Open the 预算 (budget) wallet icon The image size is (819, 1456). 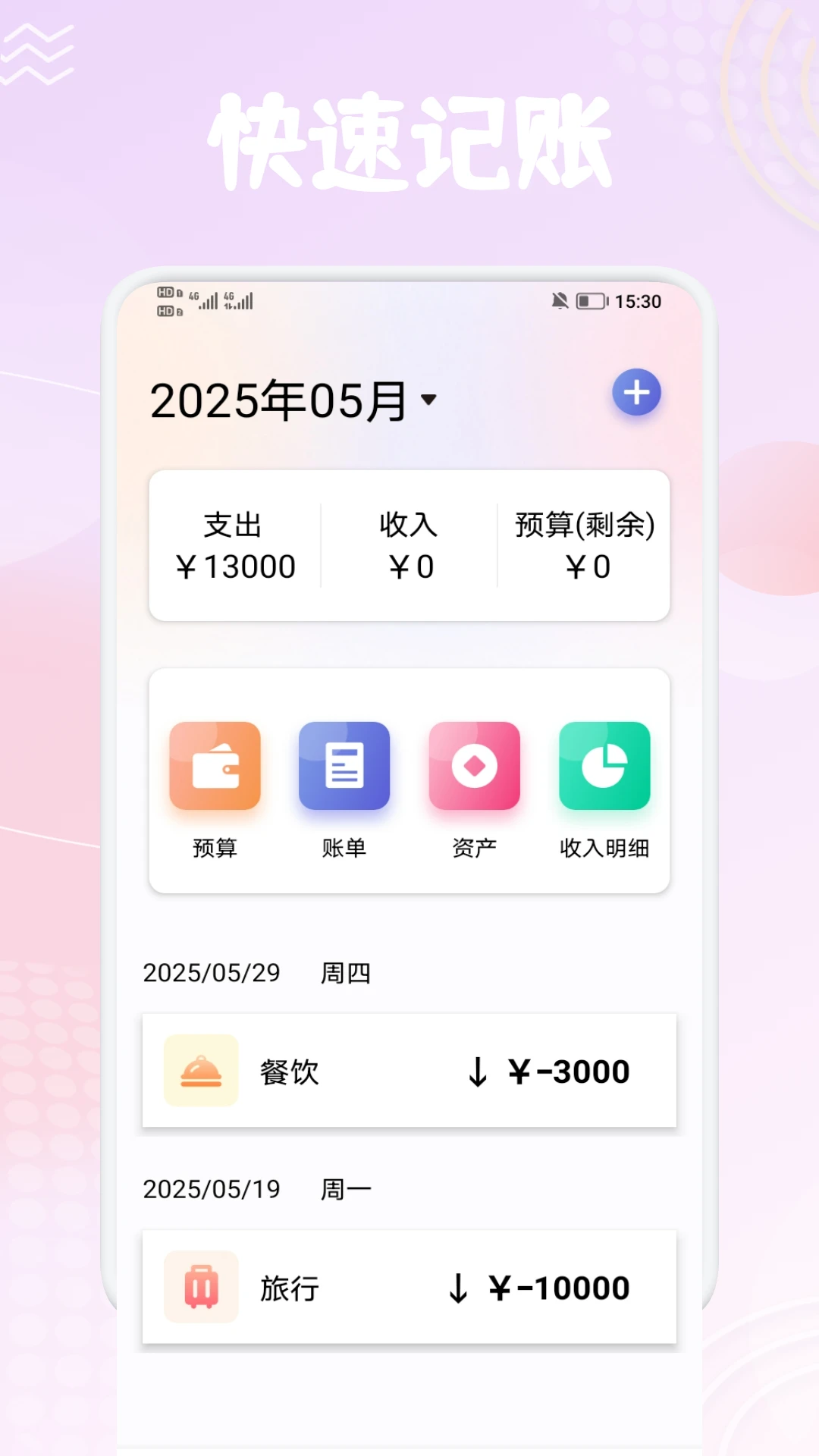[x=215, y=765]
